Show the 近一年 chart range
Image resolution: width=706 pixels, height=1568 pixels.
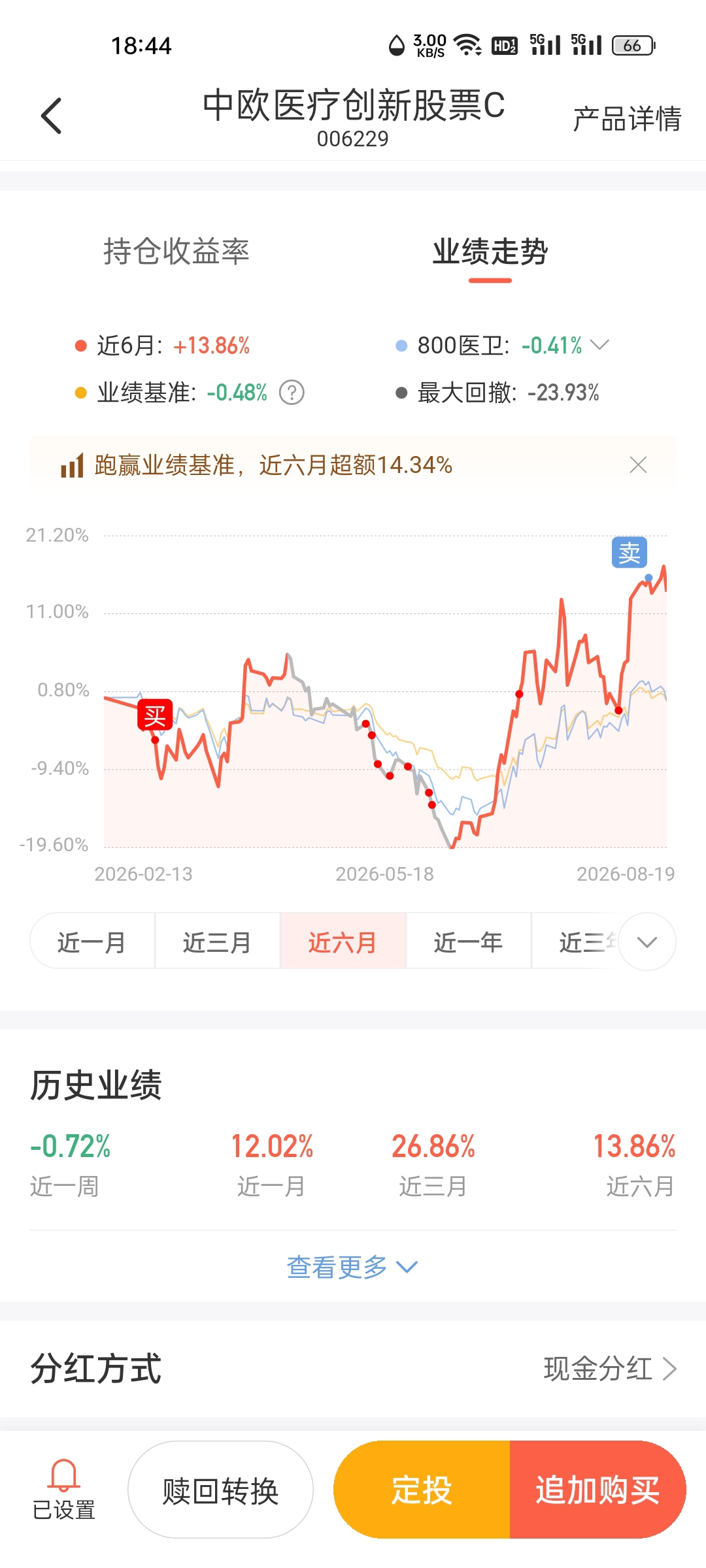point(469,941)
